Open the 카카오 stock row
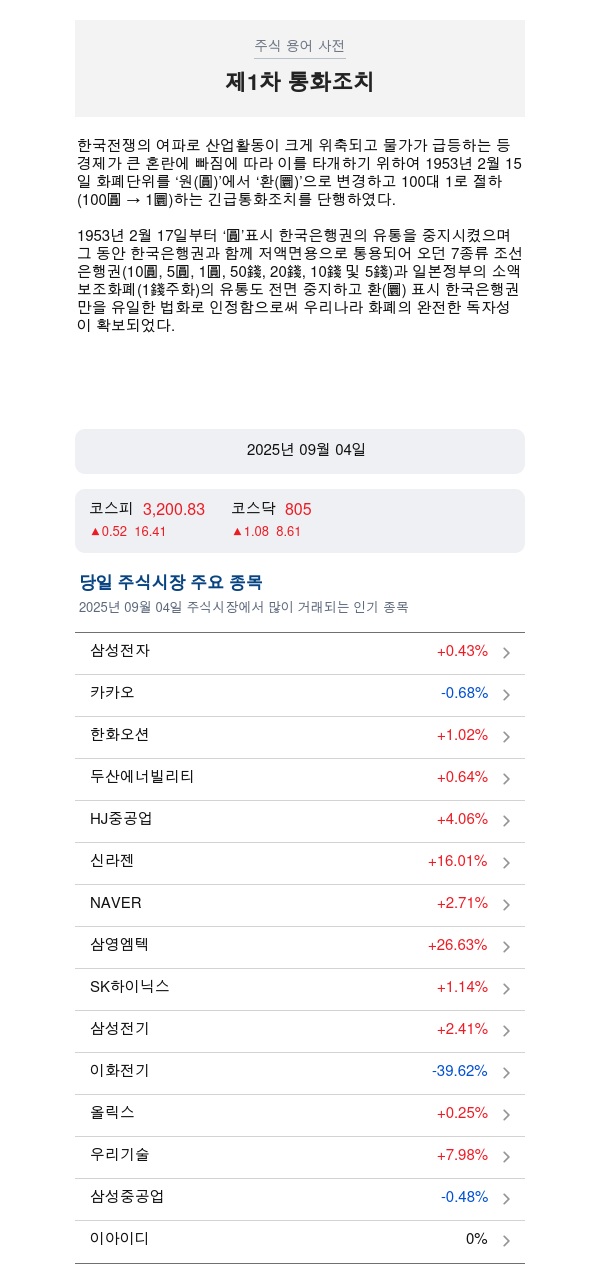This screenshot has height=1264, width=600. coord(300,695)
